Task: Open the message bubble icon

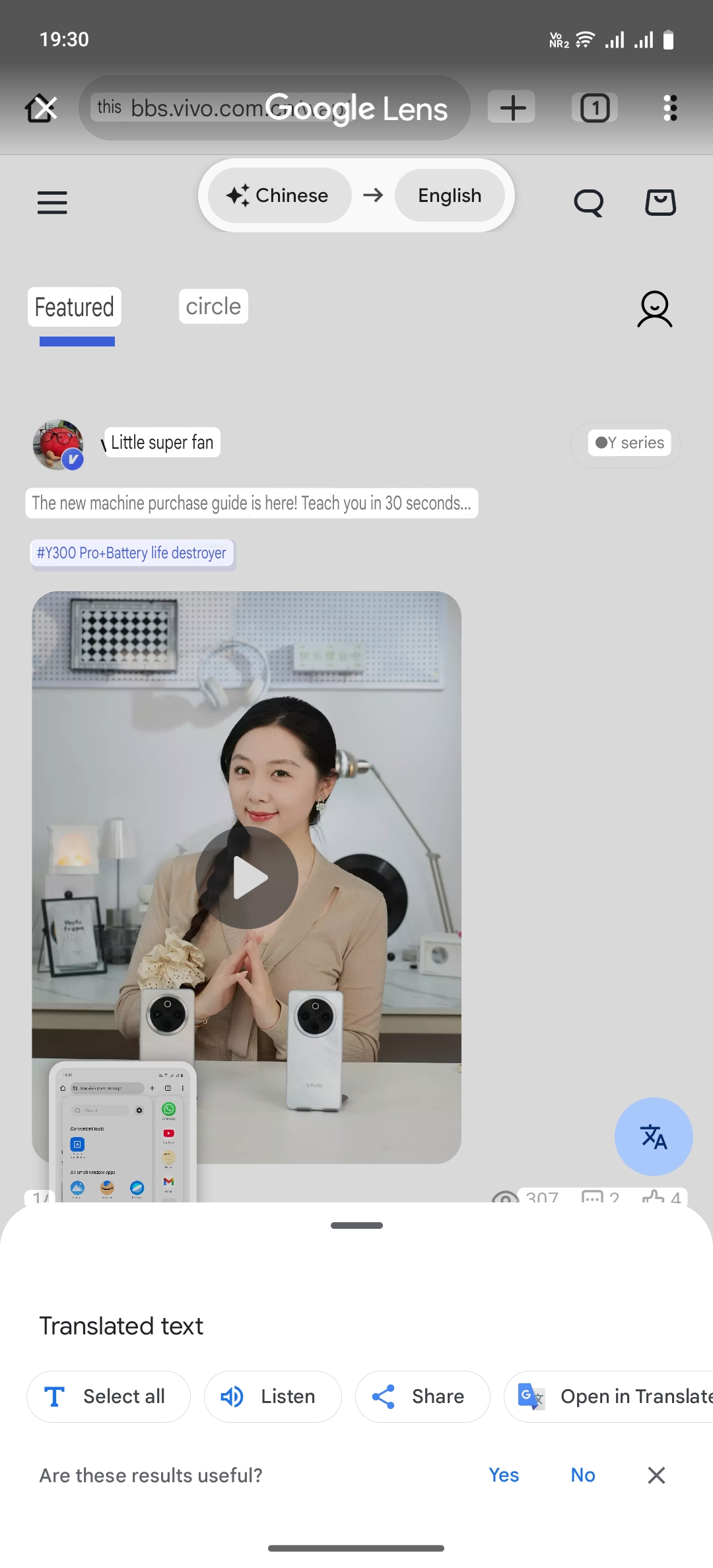Action: [x=588, y=203]
